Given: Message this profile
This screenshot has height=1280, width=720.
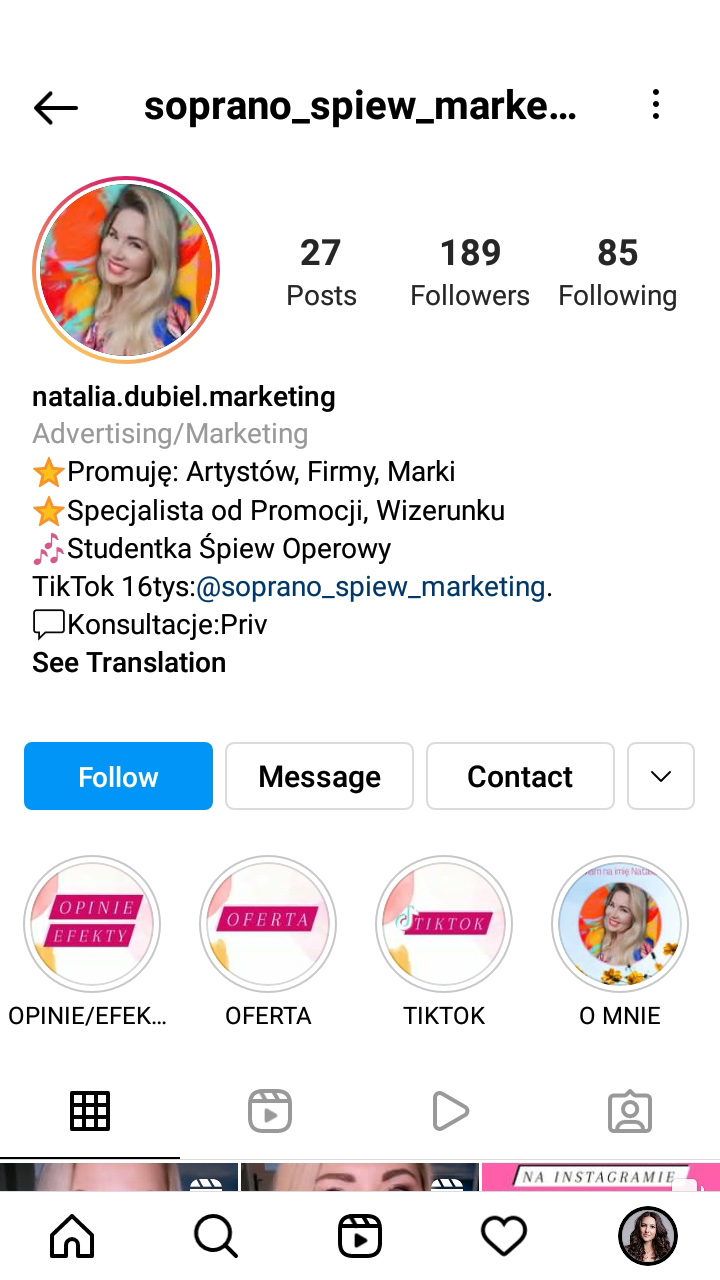Looking at the screenshot, I should click(319, 776).
